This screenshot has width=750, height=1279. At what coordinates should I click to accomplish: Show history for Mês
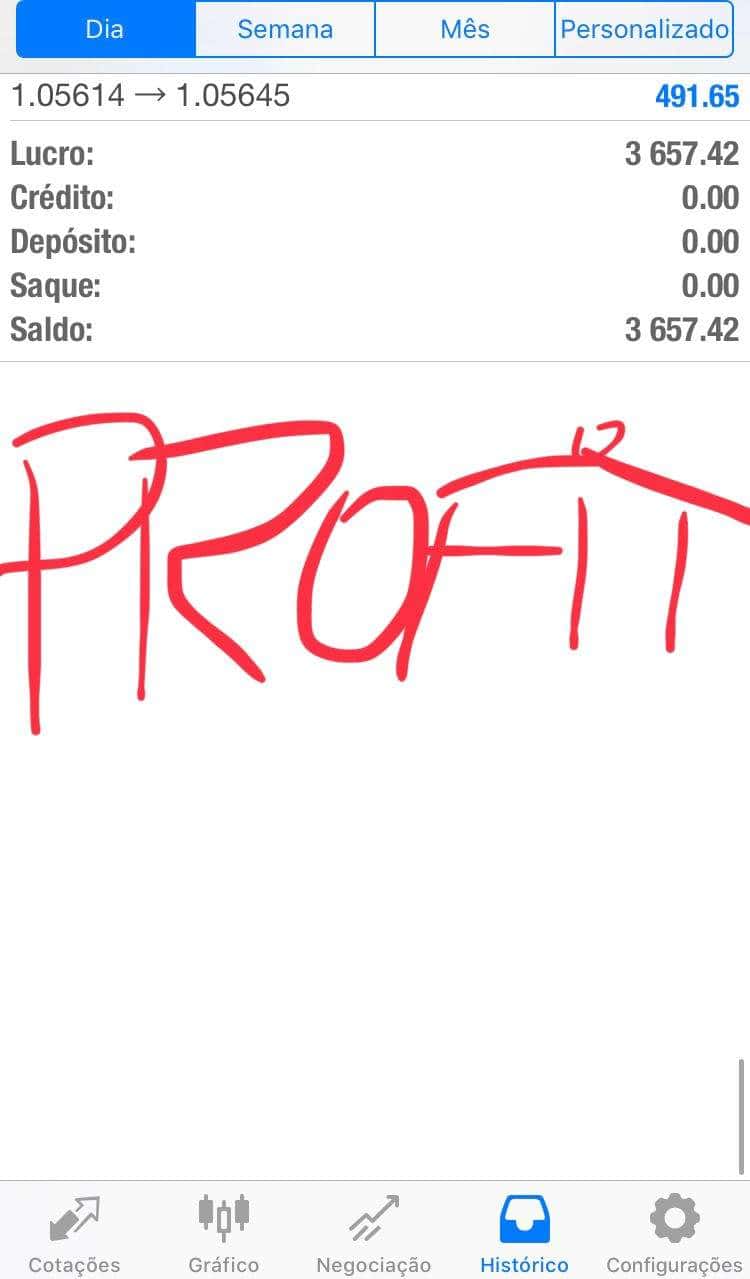[465, 29]
